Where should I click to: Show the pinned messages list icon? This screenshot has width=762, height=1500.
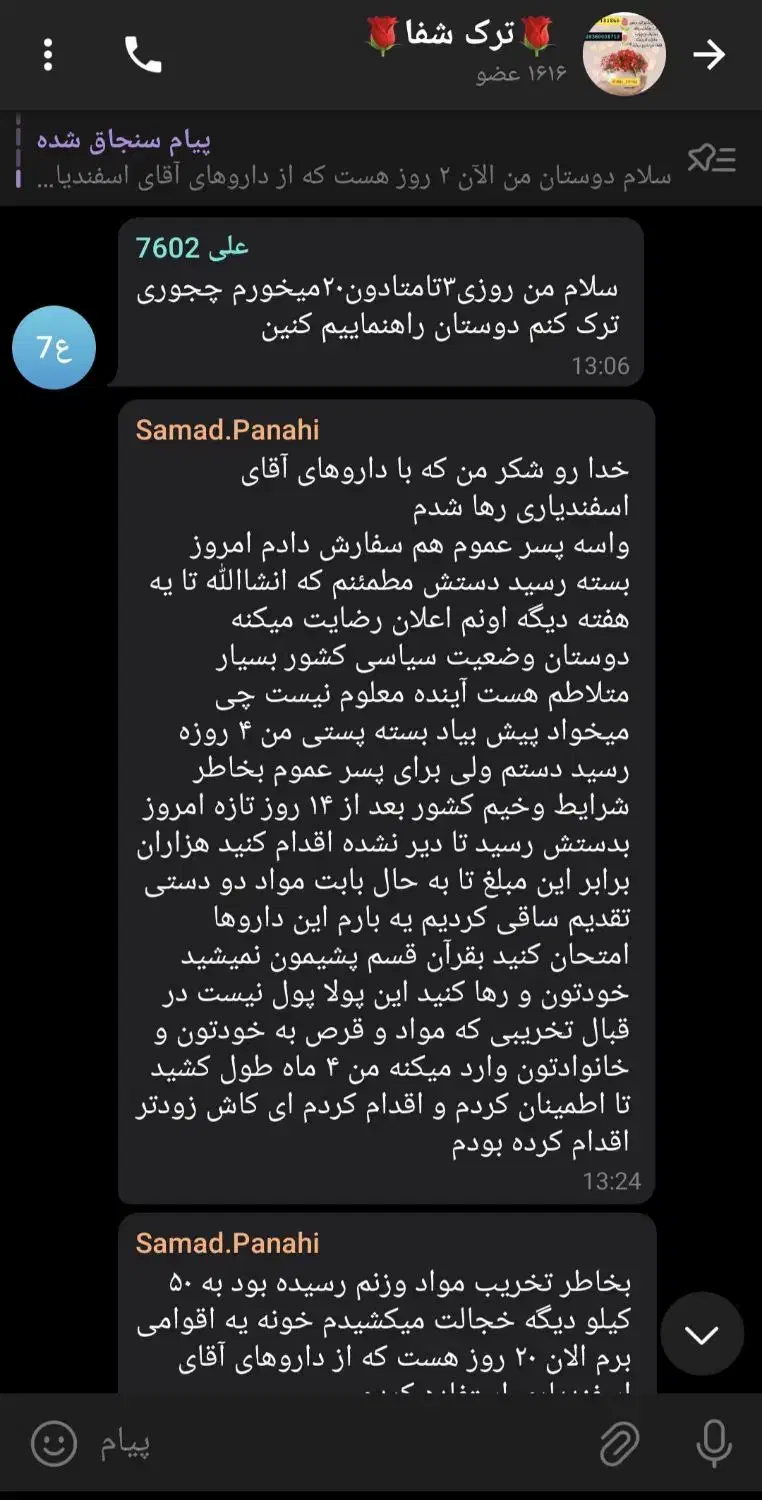(712, 158)
